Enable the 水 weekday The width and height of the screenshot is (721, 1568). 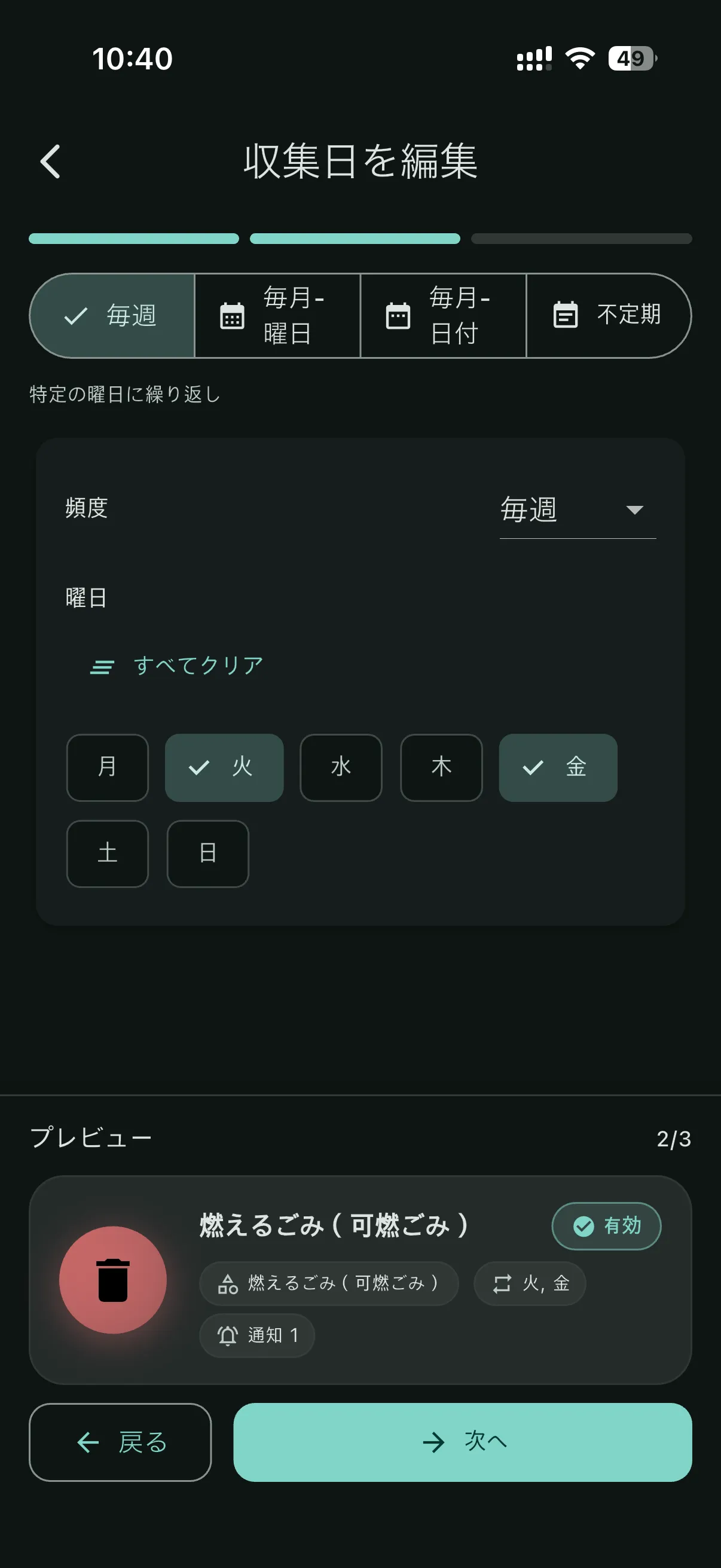pyautogui.click(x=341, y=768)
